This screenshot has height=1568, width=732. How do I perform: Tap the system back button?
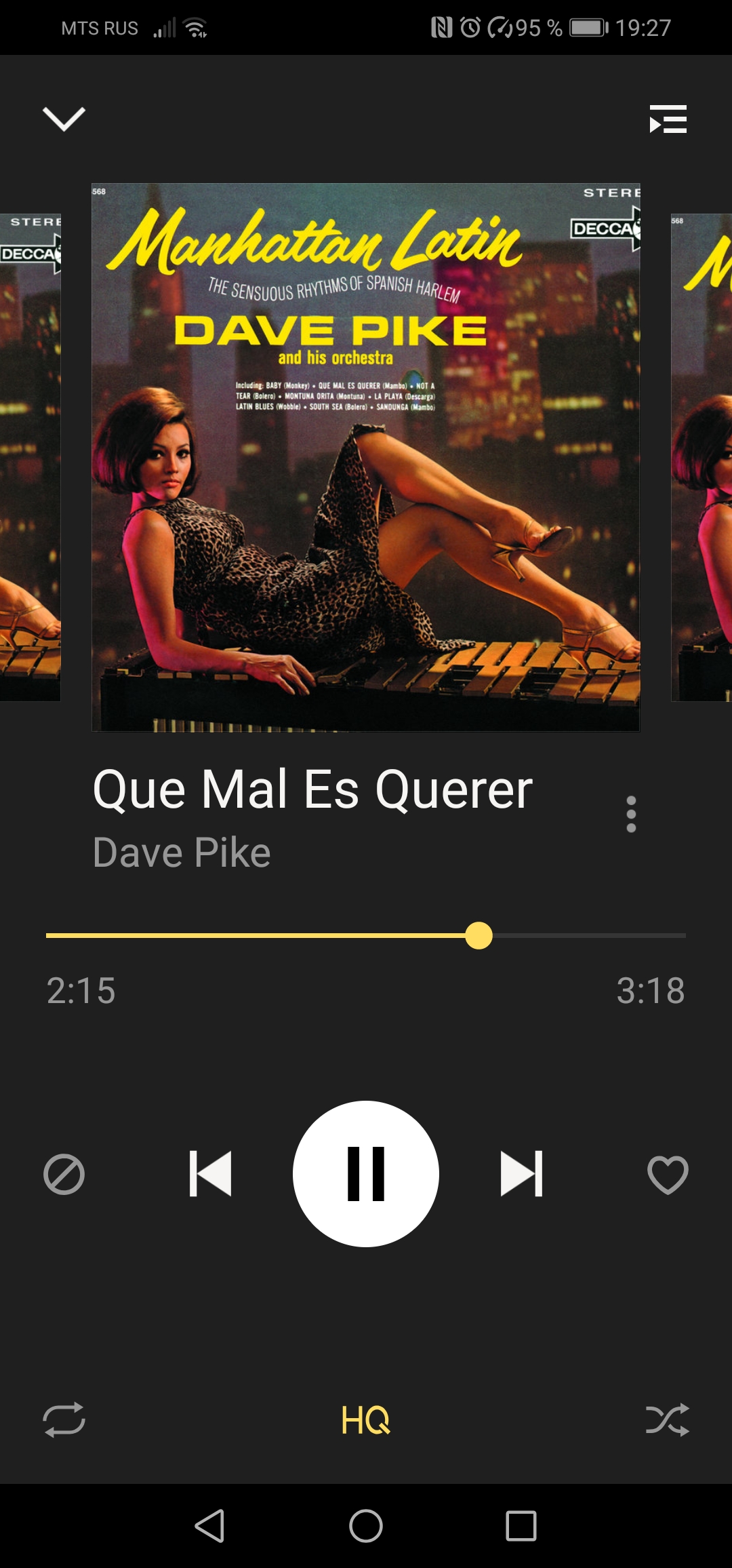(210, 1527)
